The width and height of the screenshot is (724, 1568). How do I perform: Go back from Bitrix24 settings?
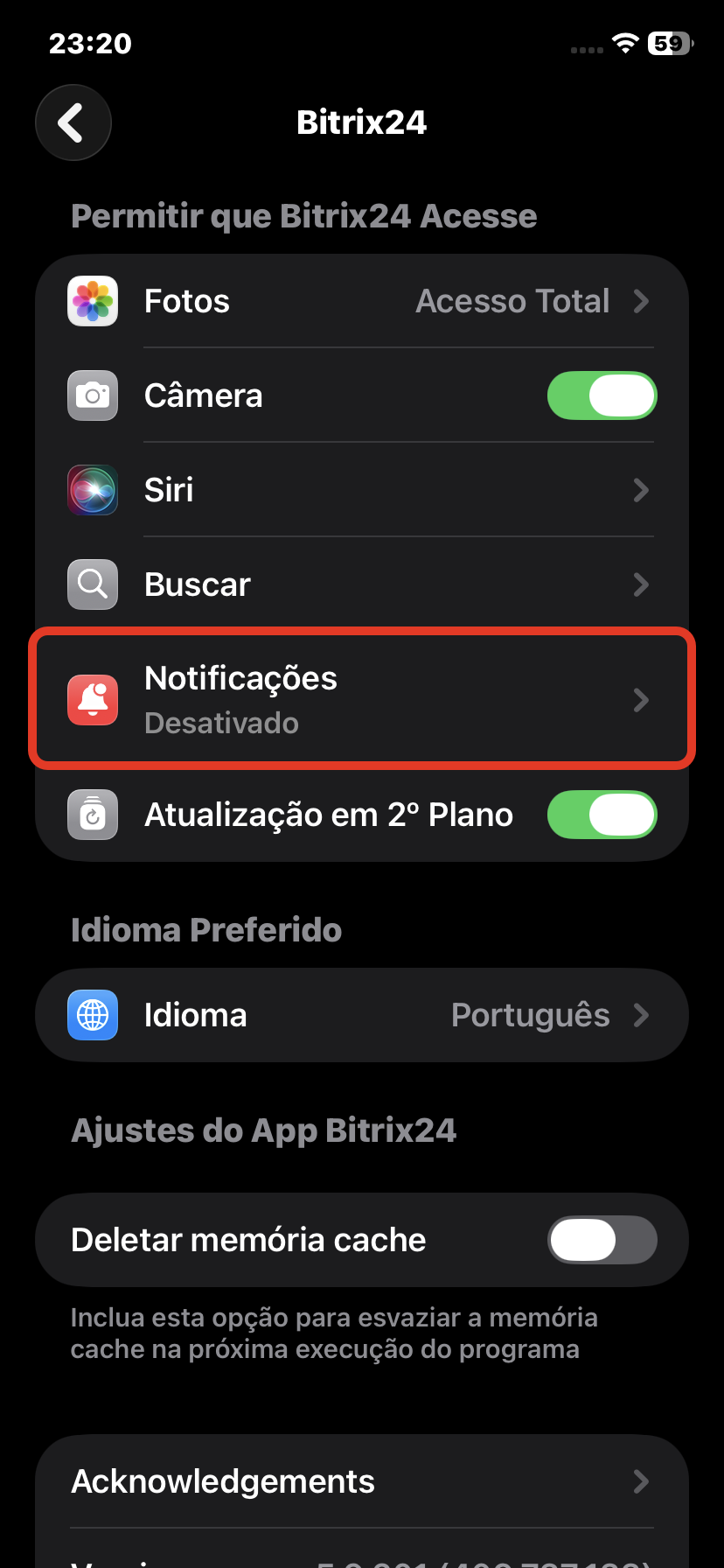(73, 122)
